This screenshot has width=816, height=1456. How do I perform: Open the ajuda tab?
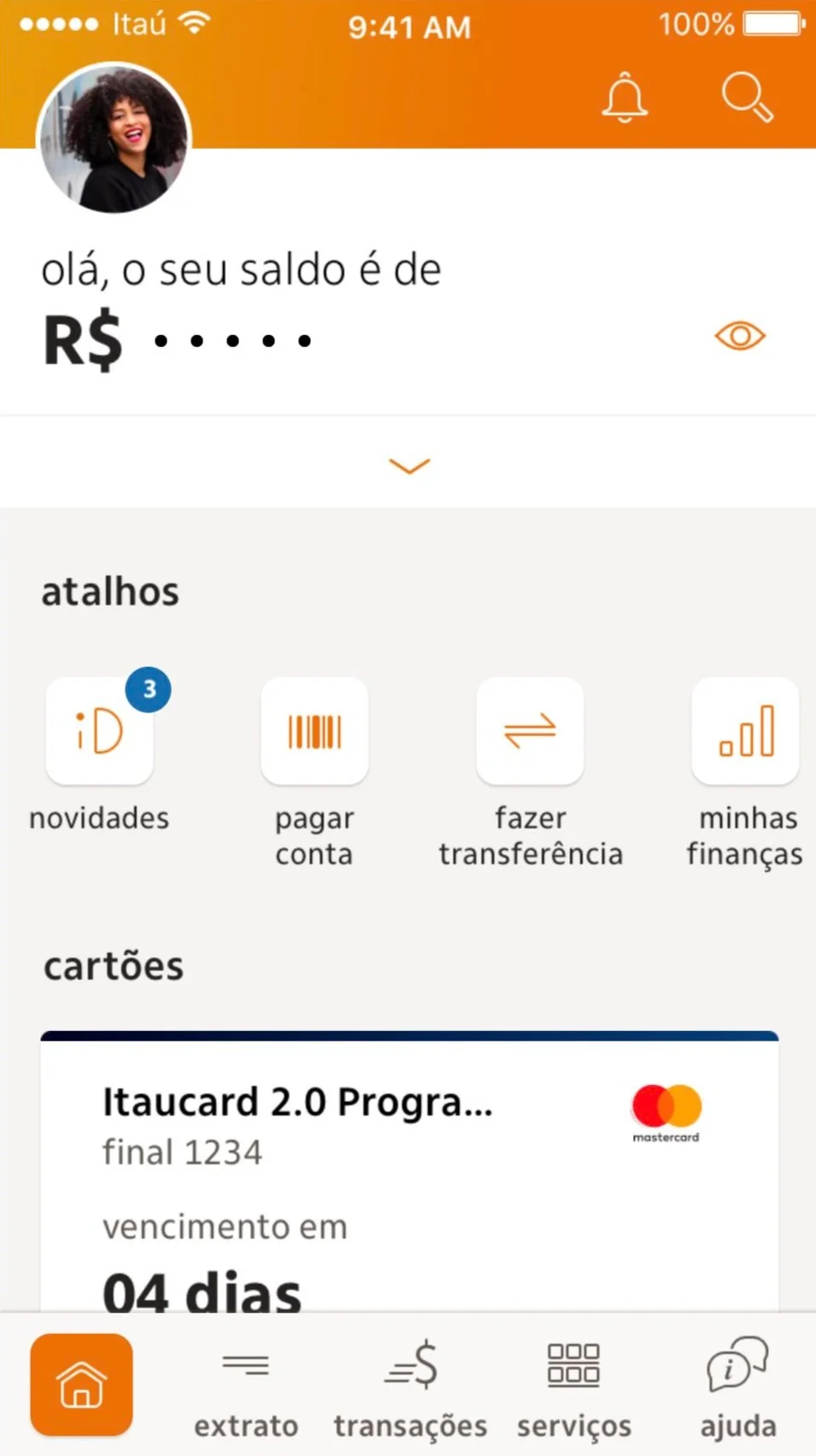pyautogui.click(x=738, y=1389)
